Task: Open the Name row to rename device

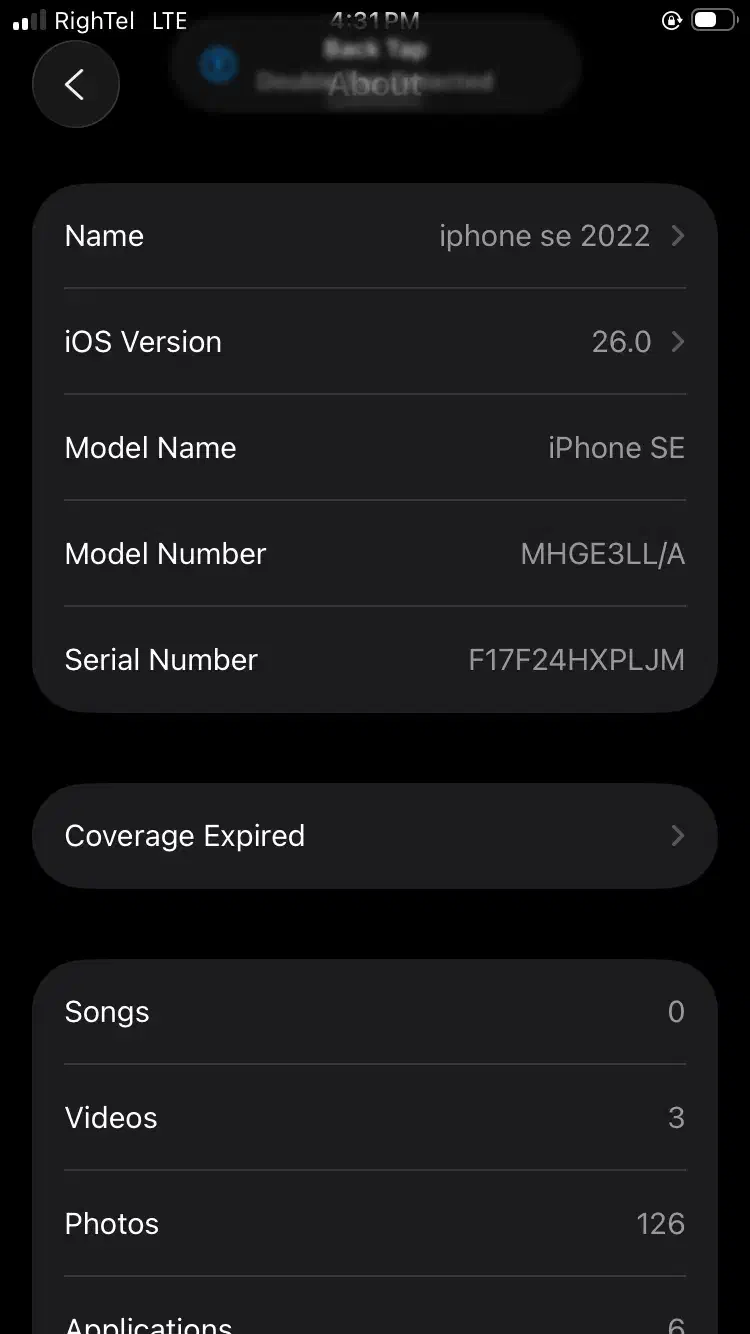Action: tap(375, 236)
